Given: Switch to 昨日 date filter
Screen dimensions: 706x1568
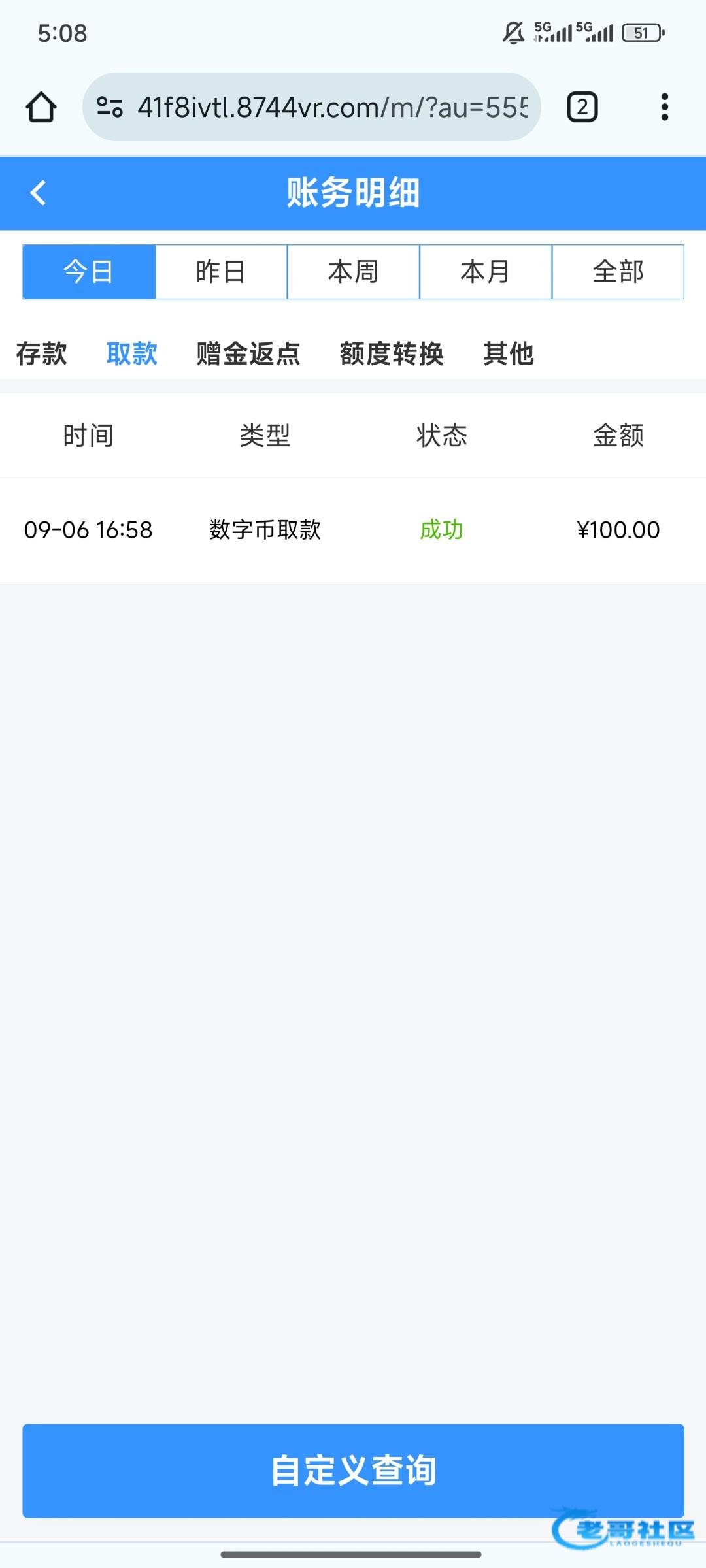Looking at the screenshot, I should (x=221, y=272).
